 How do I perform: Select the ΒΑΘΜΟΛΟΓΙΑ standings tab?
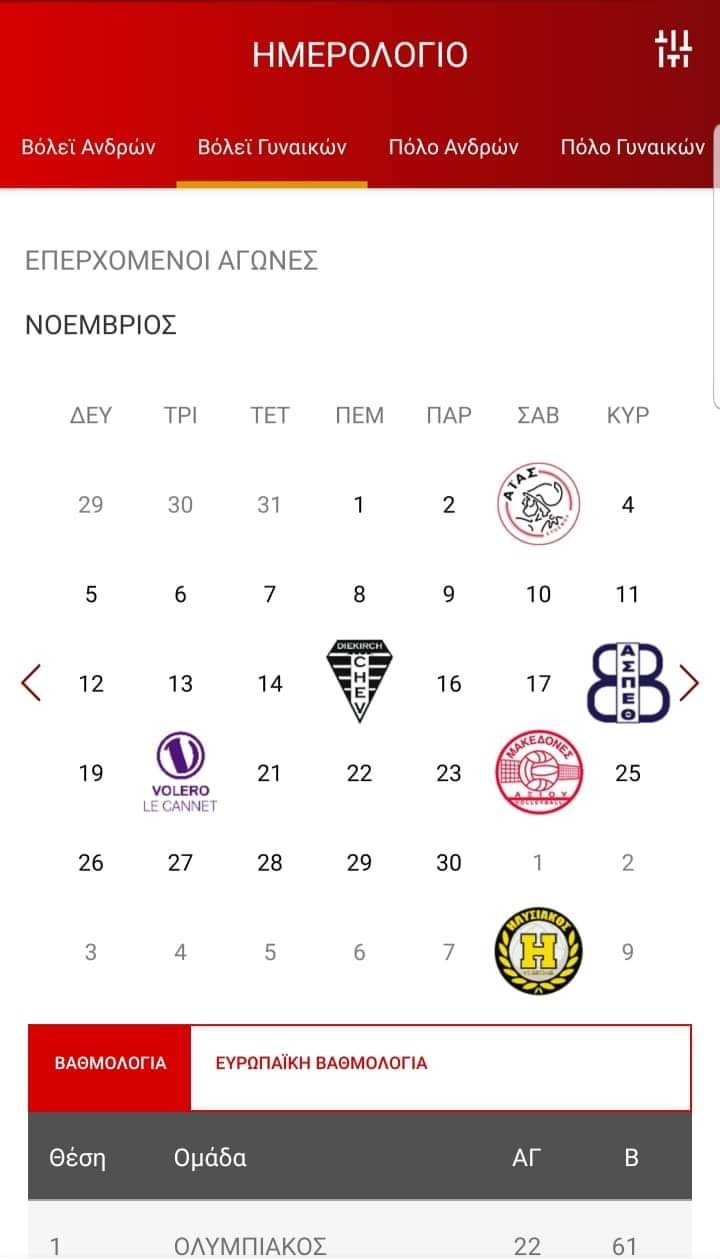tap(110, 1063)
